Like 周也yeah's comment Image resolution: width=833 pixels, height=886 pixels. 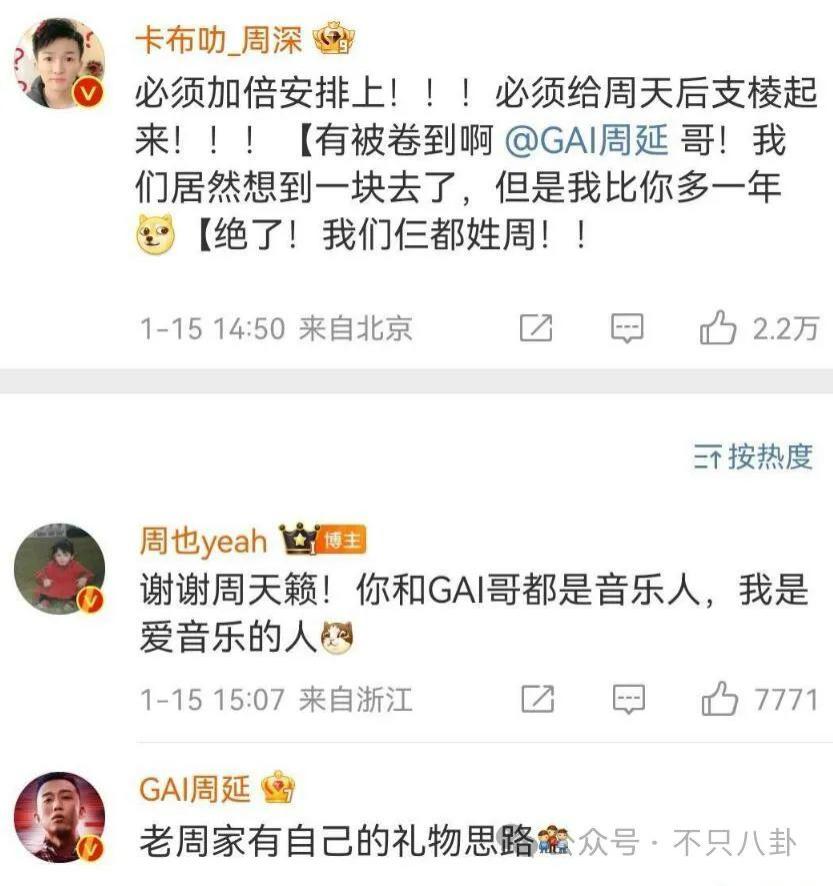pos(720,699)
